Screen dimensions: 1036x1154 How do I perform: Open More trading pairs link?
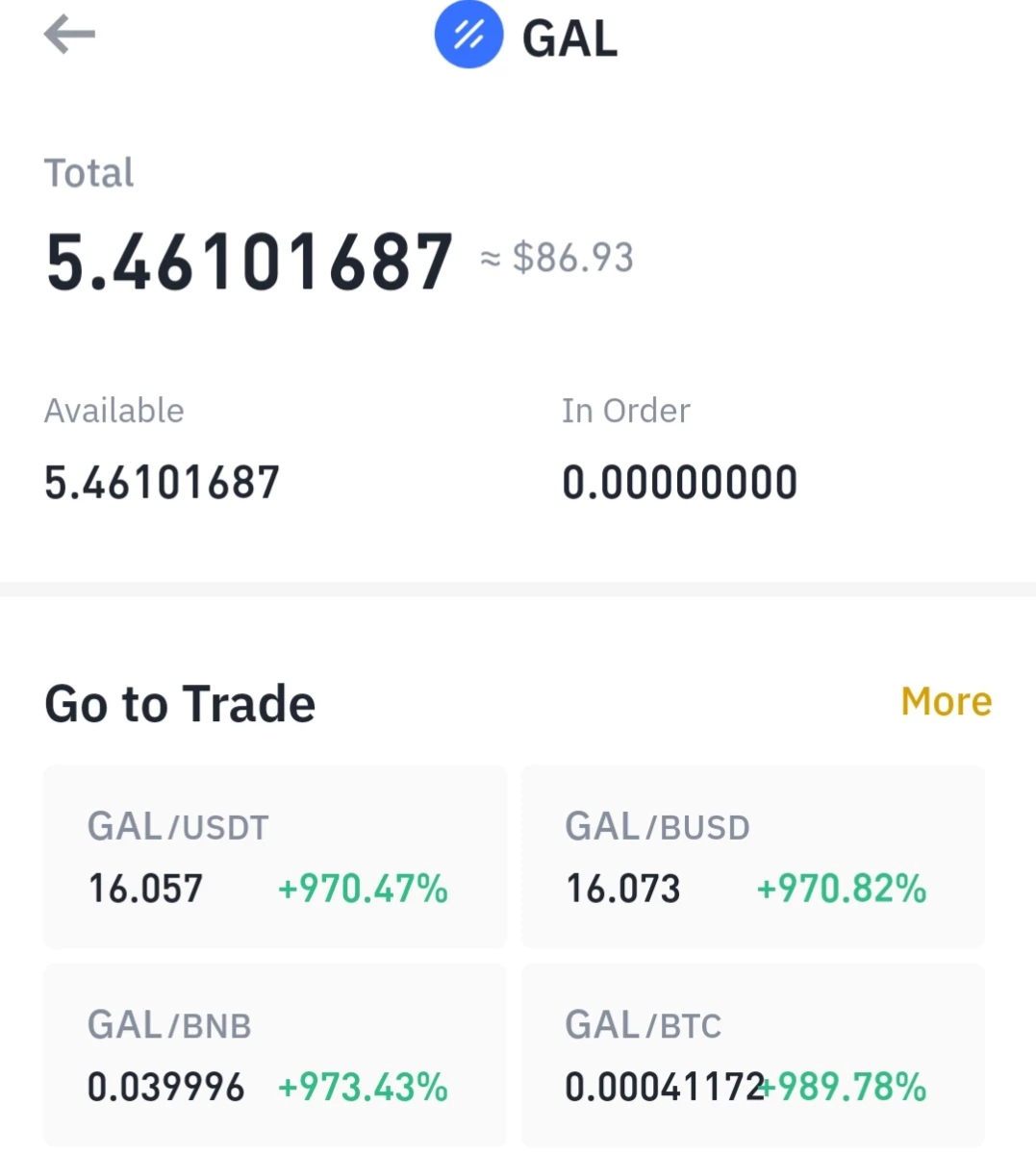point(946,702)
